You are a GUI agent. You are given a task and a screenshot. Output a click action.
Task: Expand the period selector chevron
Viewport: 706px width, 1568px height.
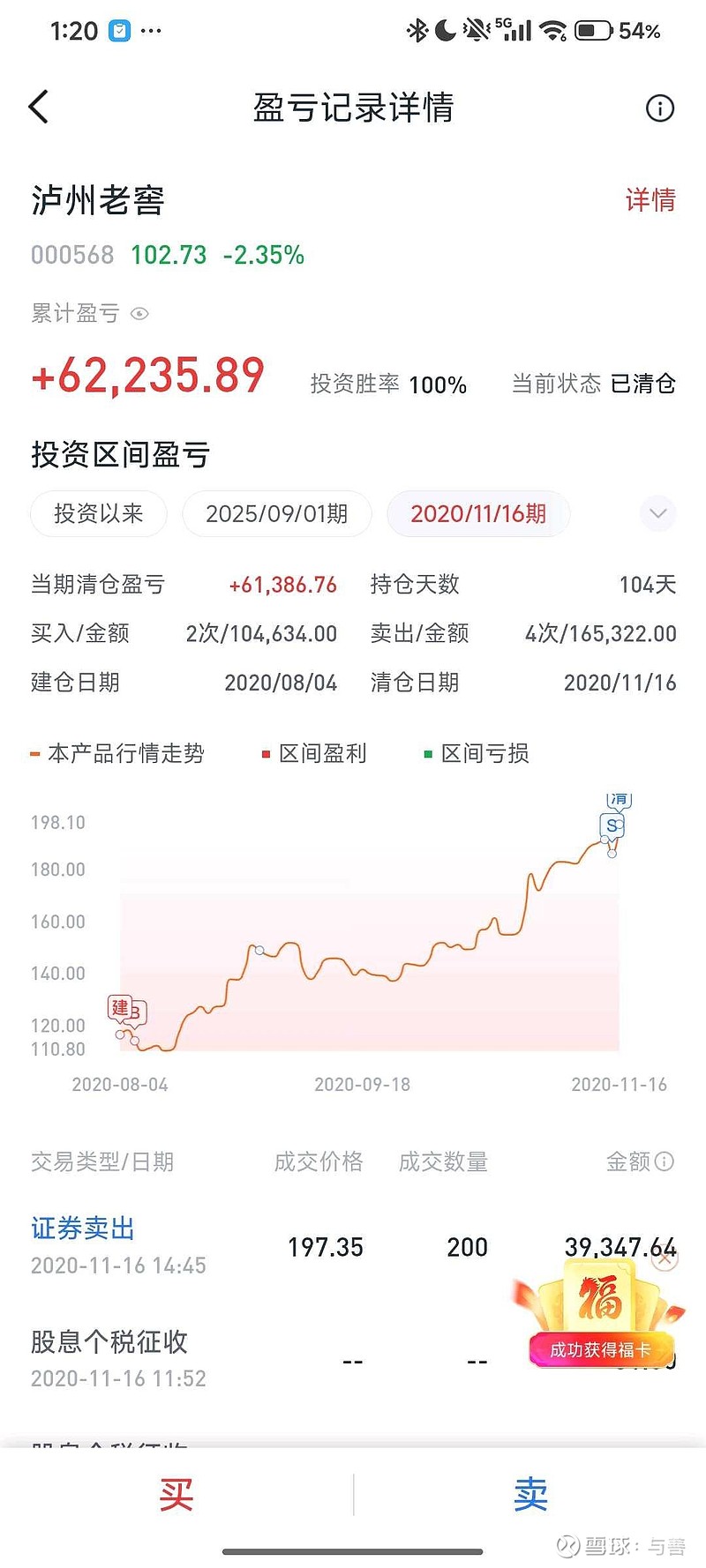657,513
